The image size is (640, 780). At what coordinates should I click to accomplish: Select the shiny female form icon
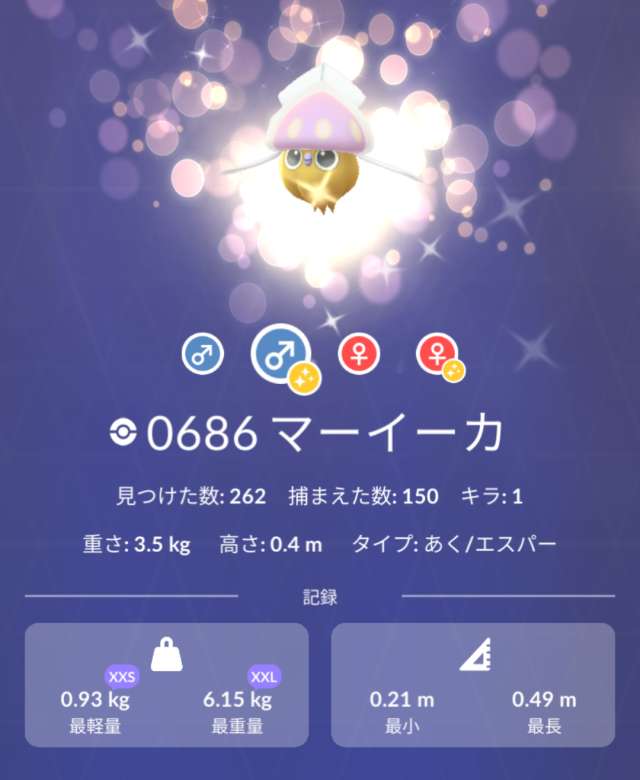(x=437, y=355)
